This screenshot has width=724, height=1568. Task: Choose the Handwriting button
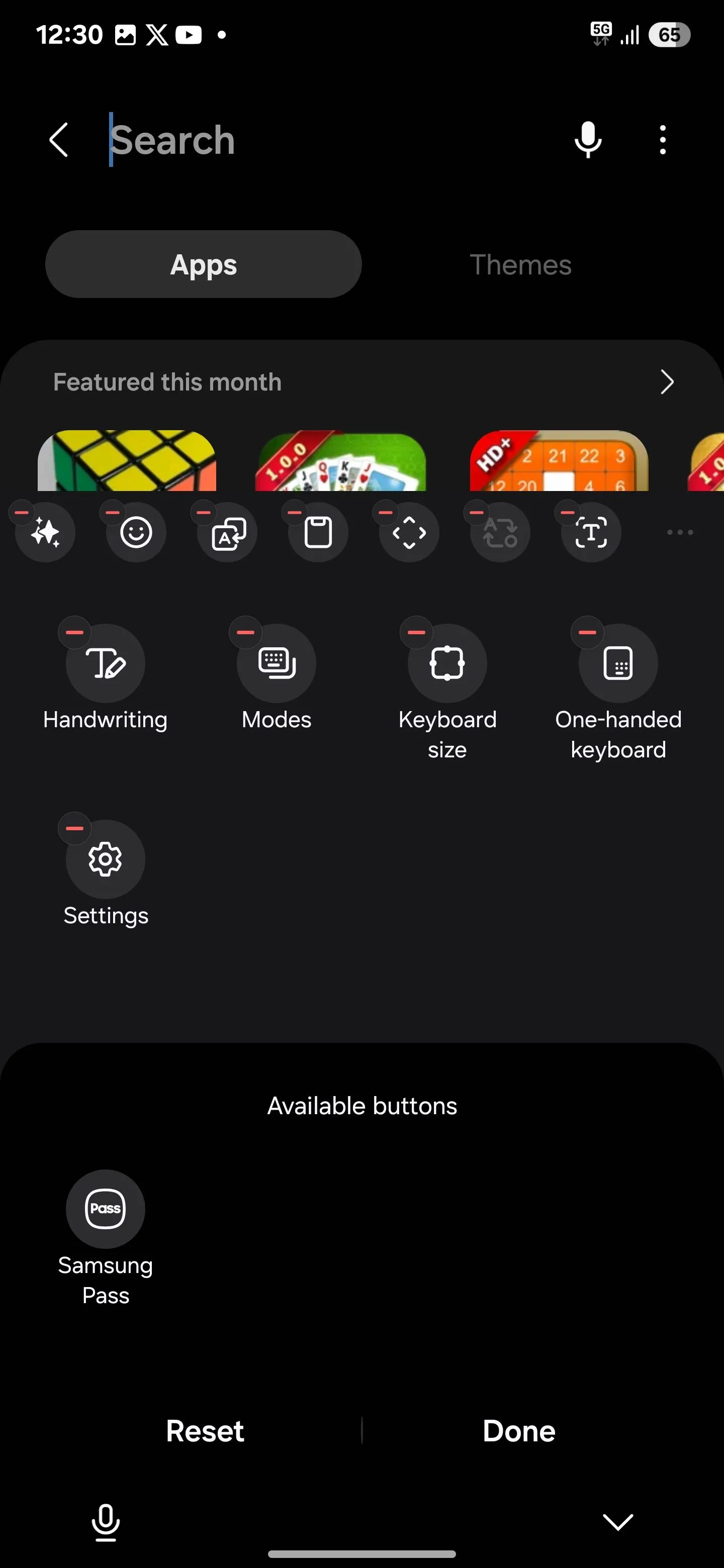pos(106,663)
